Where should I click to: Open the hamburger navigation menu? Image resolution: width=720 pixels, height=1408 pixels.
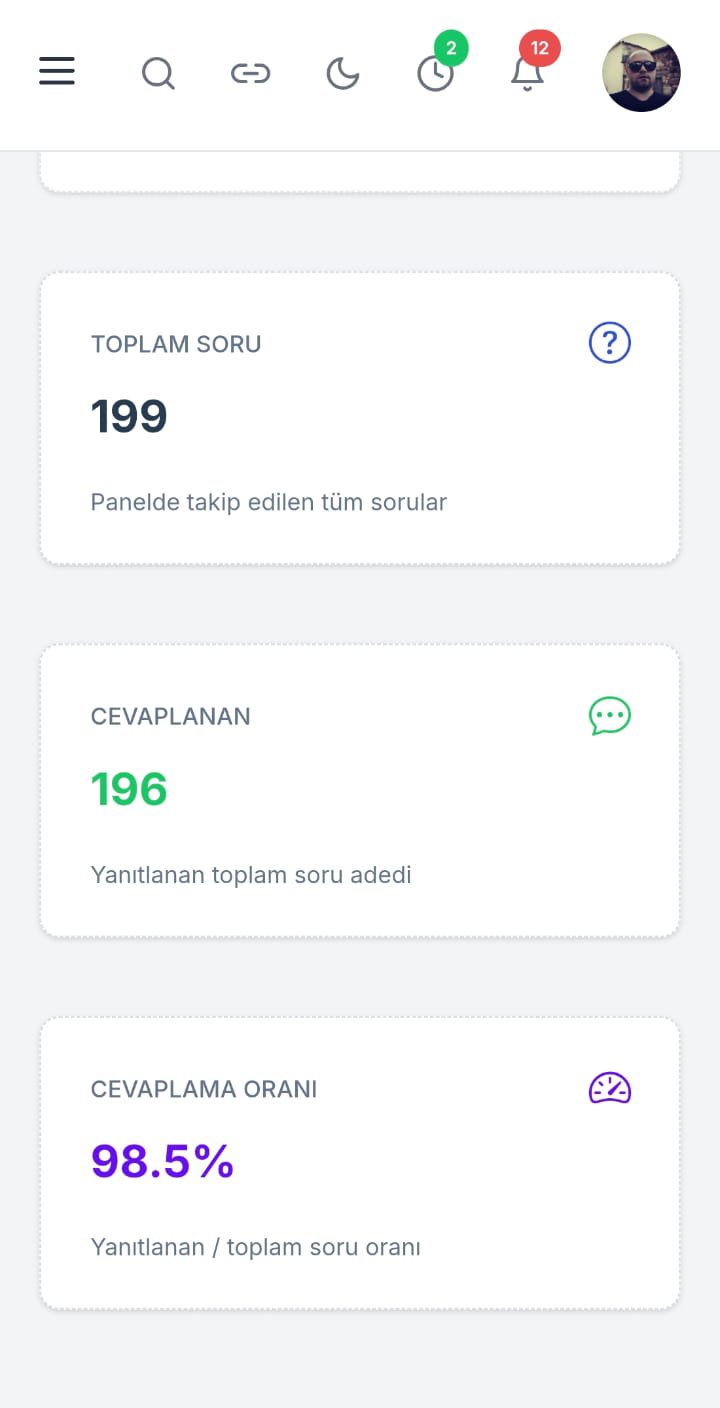[57, 71]
